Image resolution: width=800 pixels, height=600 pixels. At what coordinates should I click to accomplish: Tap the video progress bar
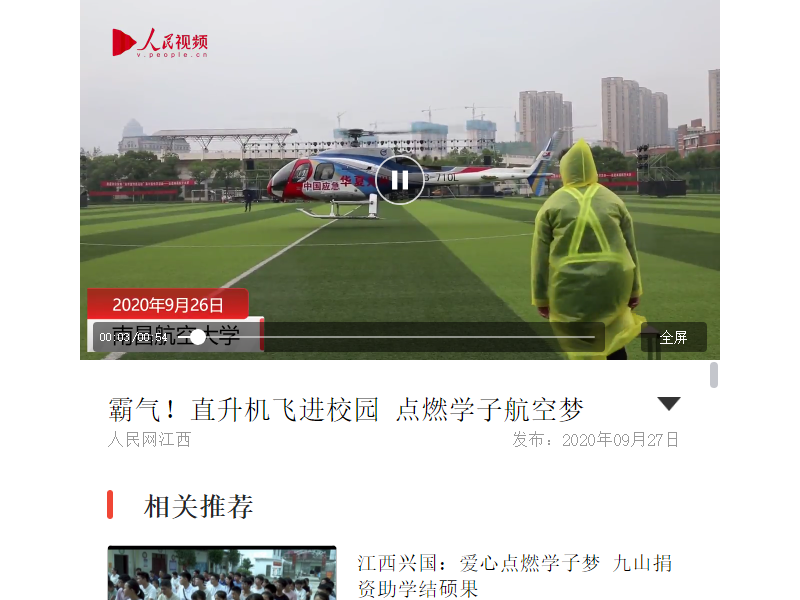[400, 337]
